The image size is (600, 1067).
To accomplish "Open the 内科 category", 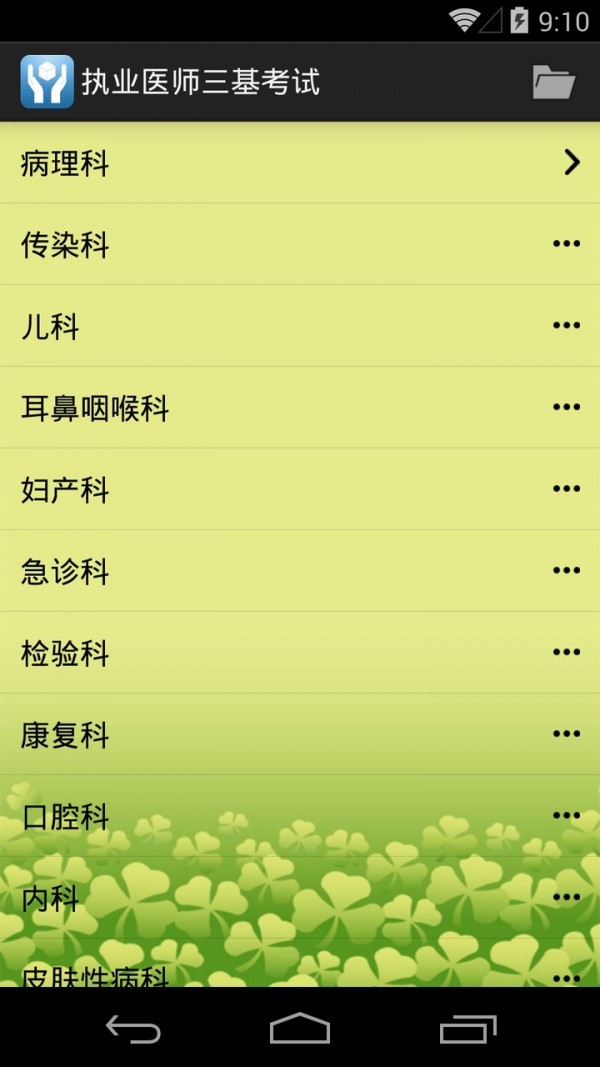I will point(300,898).
